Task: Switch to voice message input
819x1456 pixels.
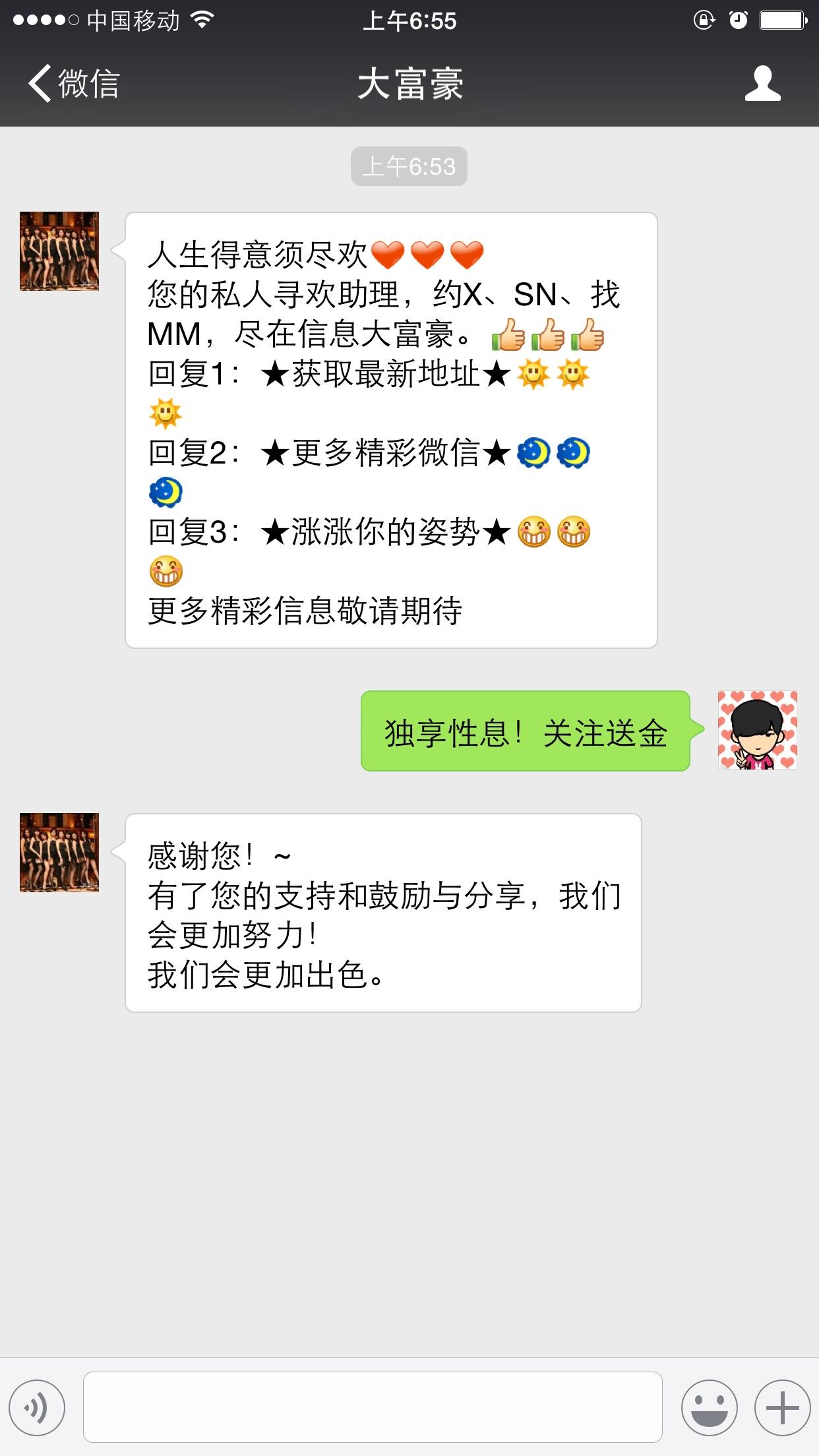Action: click(37, 1407)
